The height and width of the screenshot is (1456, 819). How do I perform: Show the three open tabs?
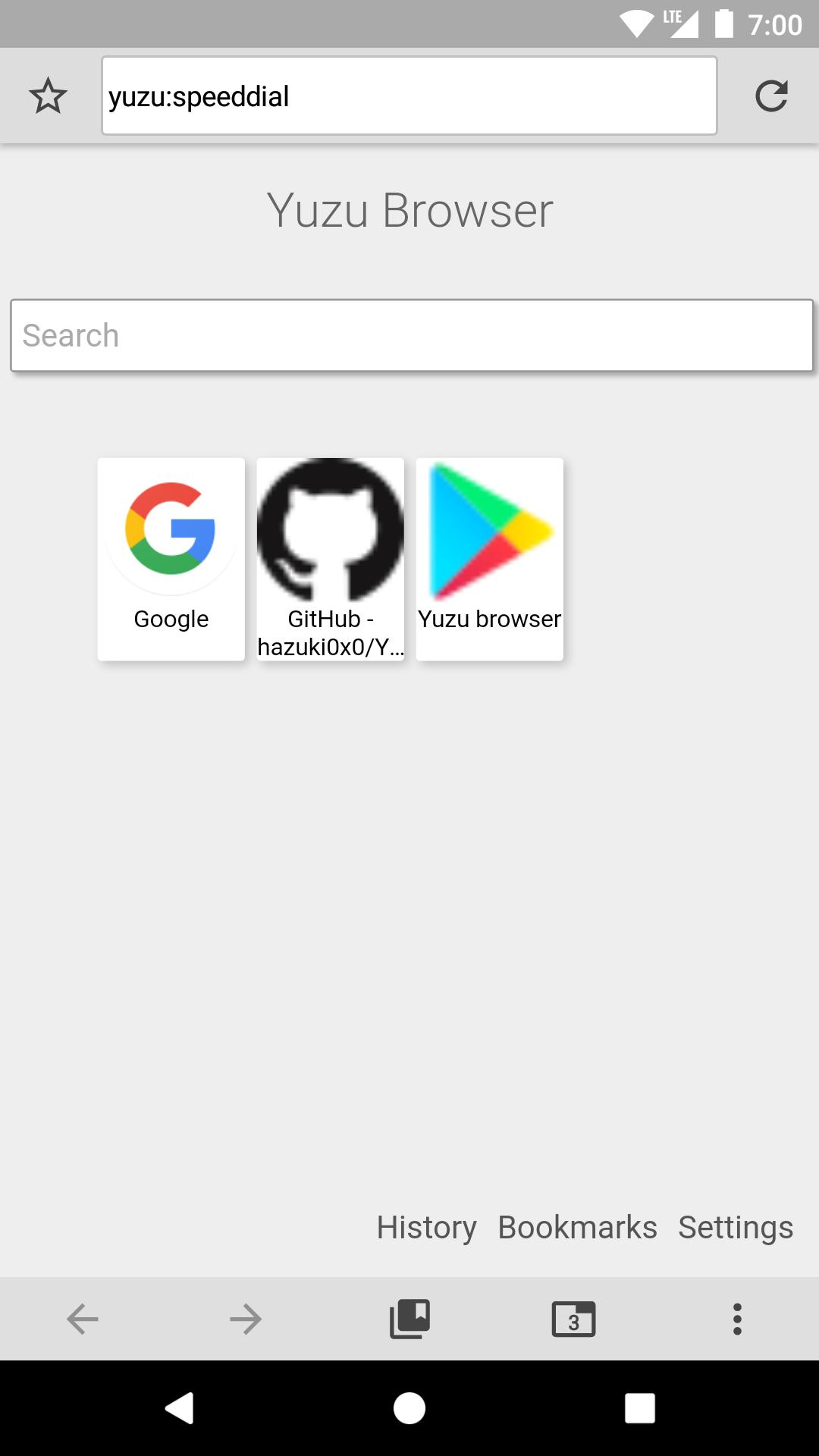click(x=573, y=1319)
